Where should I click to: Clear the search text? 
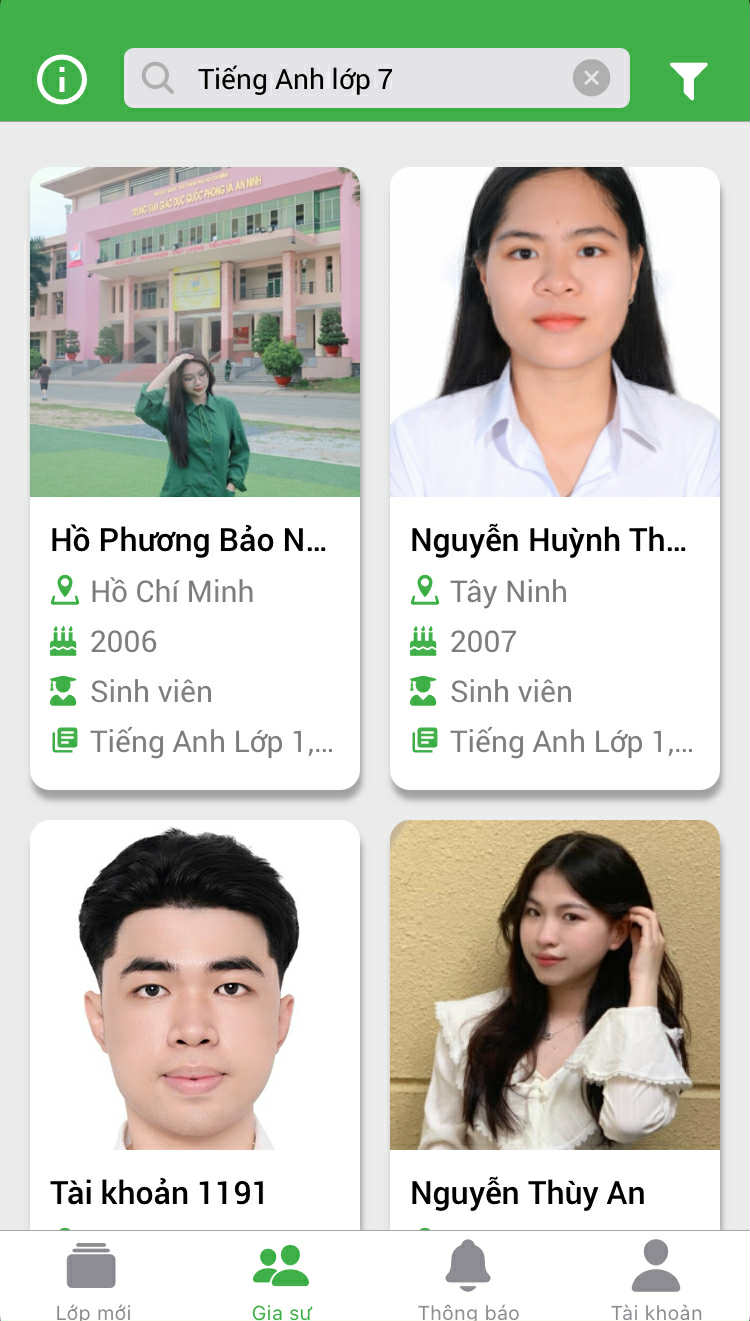point(591,78)
